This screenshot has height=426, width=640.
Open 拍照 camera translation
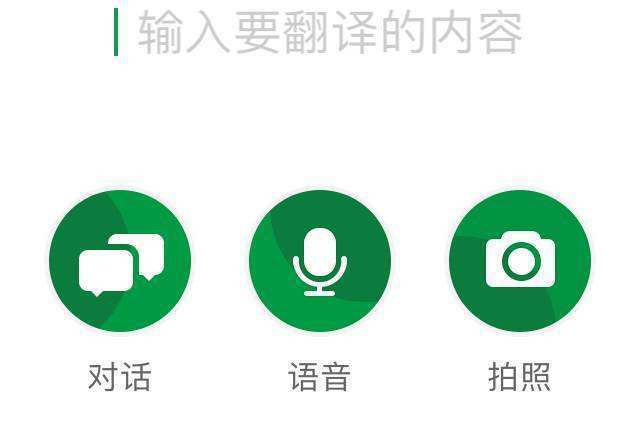pos(520,260)
